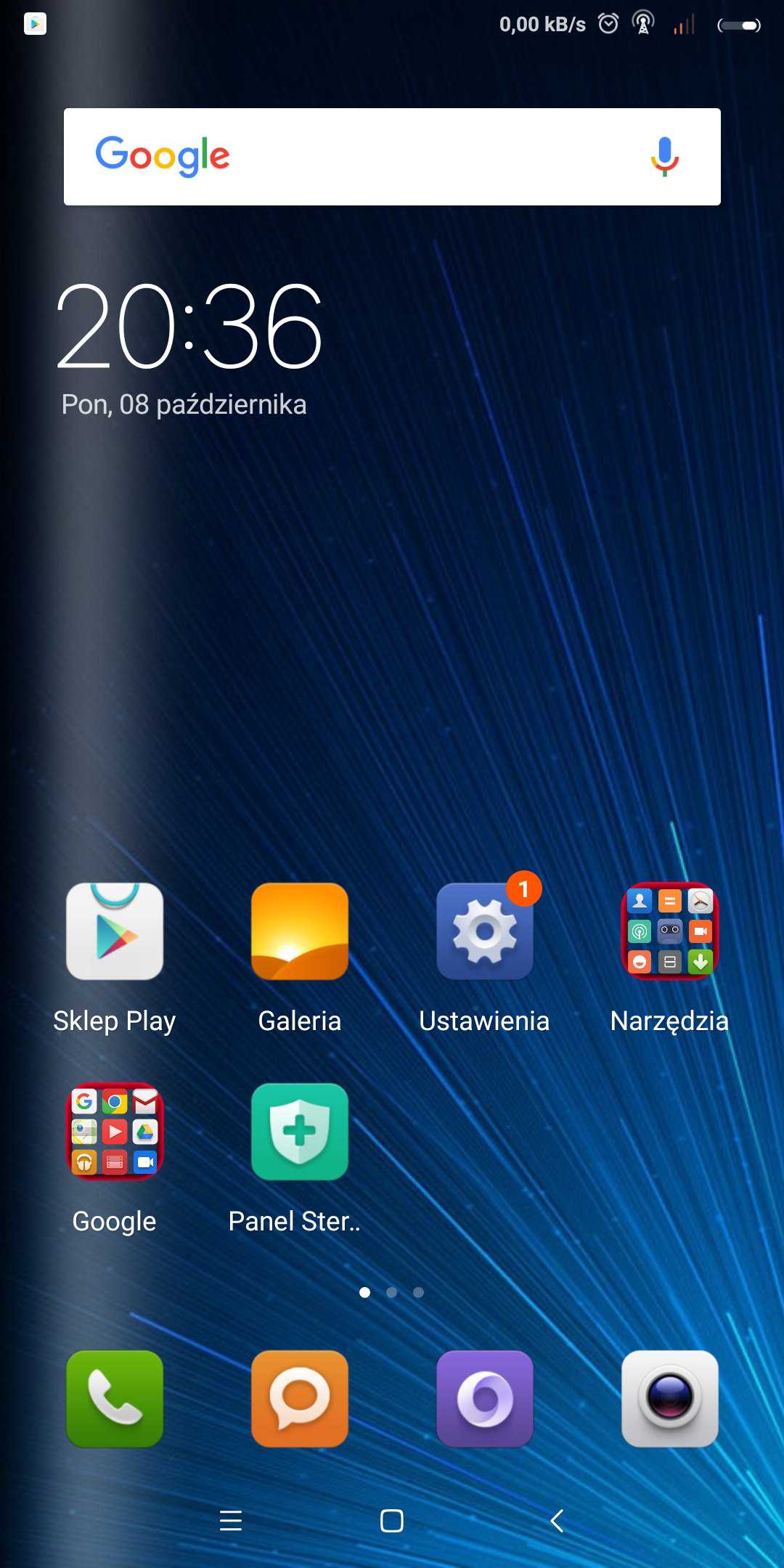Go to the home screen button

point(392,1521)
